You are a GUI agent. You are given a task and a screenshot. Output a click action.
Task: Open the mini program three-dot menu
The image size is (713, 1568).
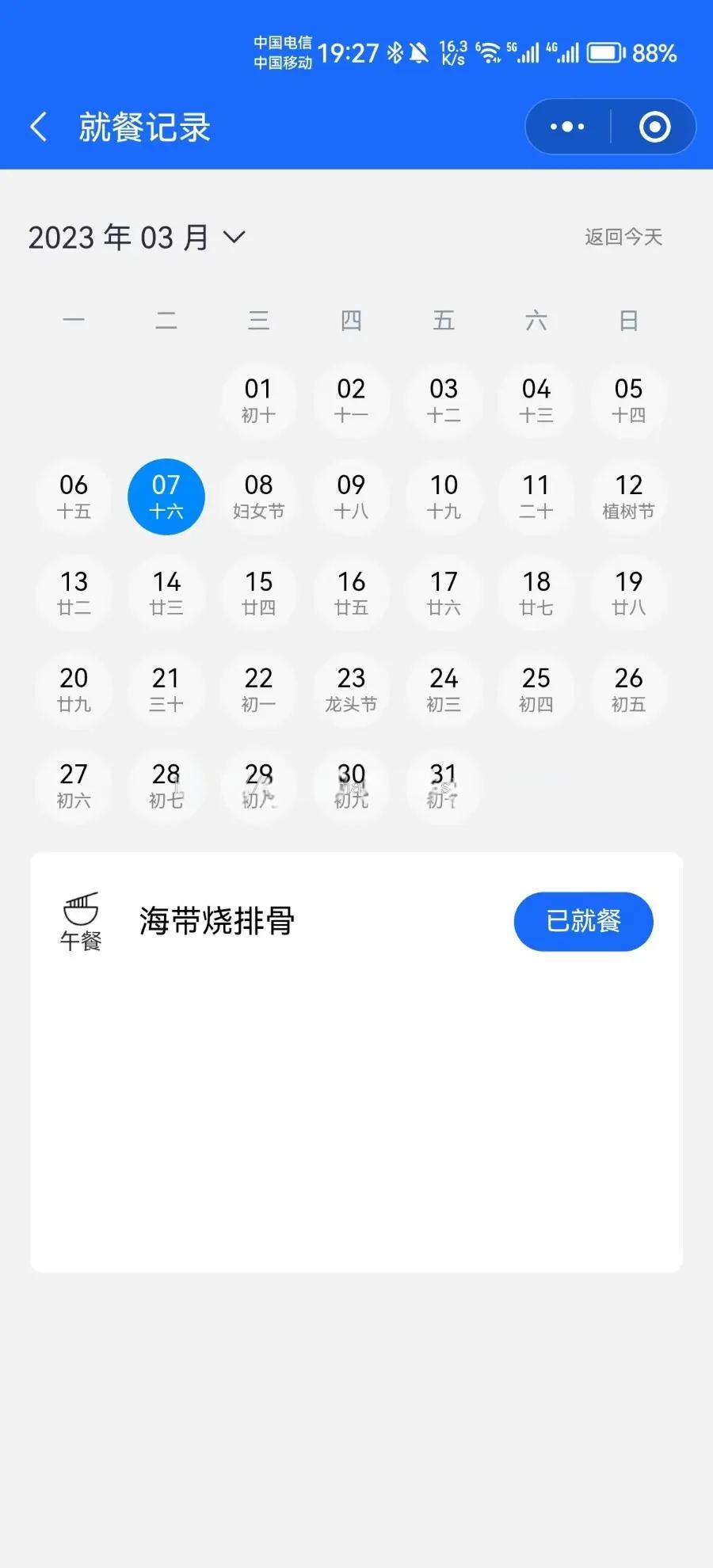coord(567,127)
